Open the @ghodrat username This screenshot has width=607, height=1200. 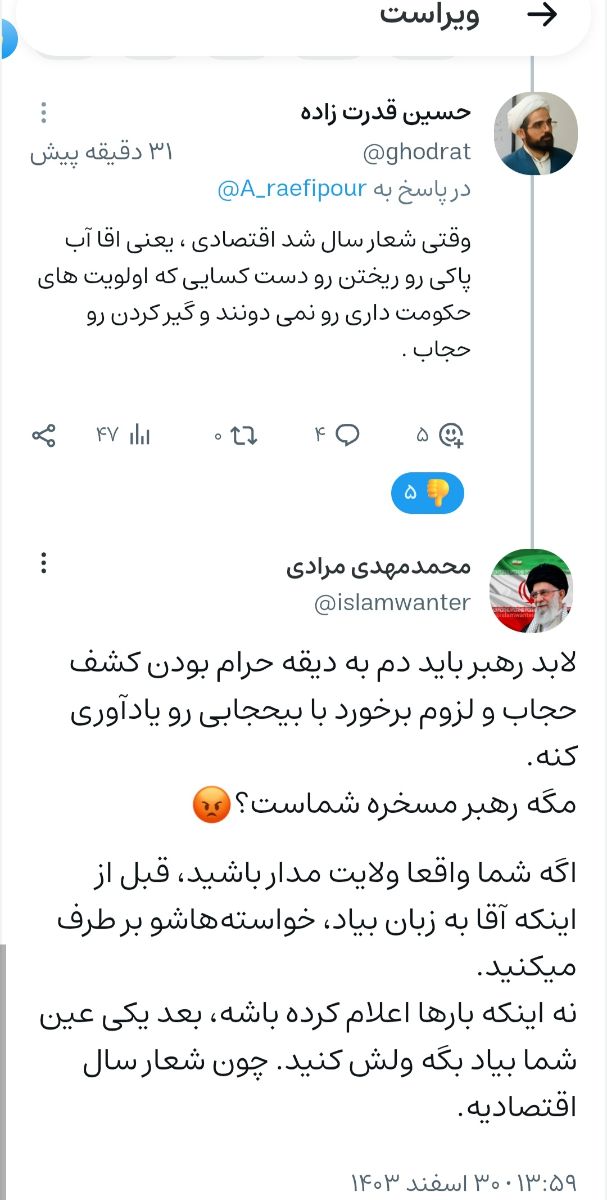tap(416, 152)
